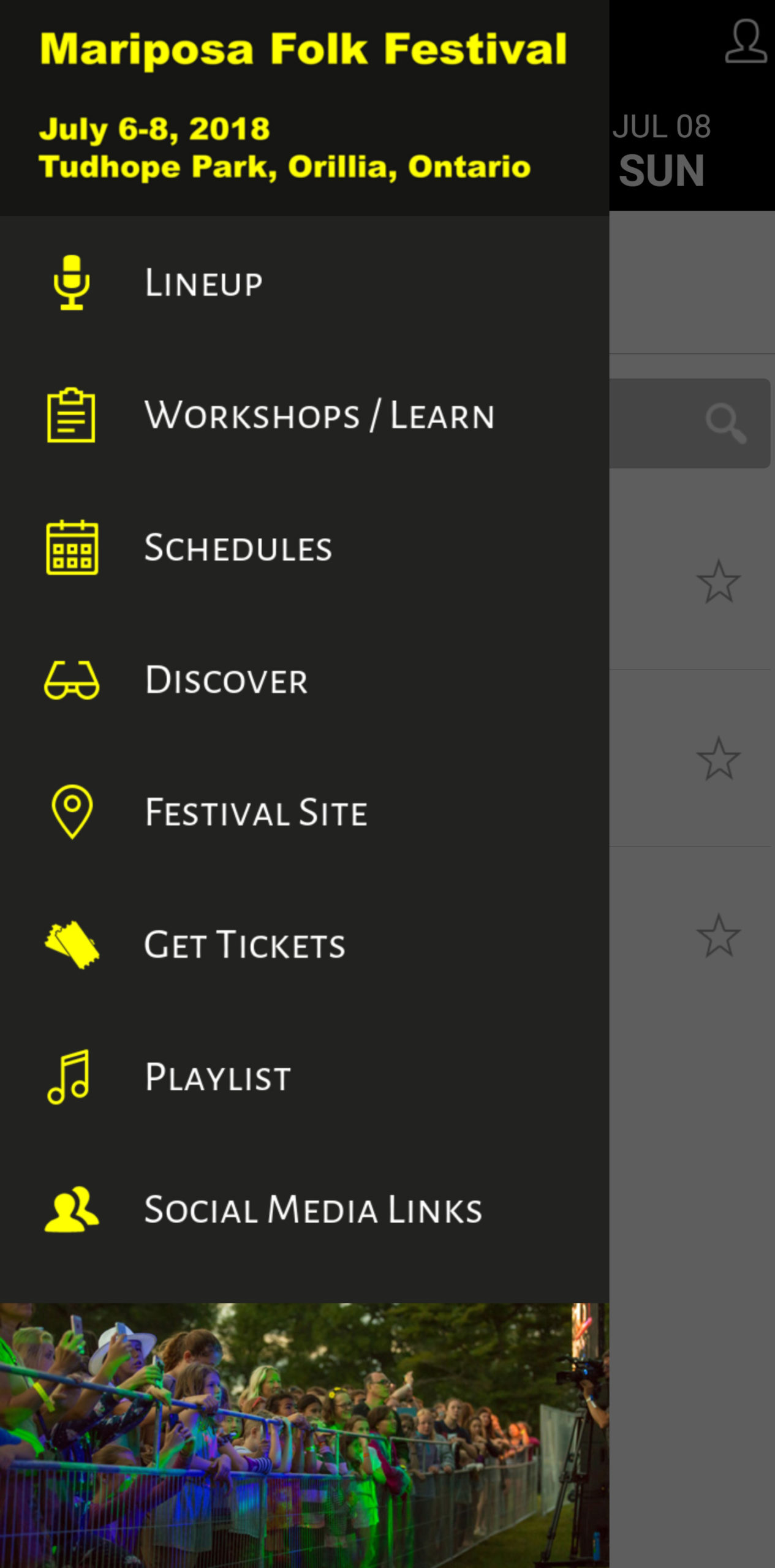Tap Get Tickets
Image resolution: width=775 pixels, height=1568 pixels.
pyautogui.click(x=244, y=945)
